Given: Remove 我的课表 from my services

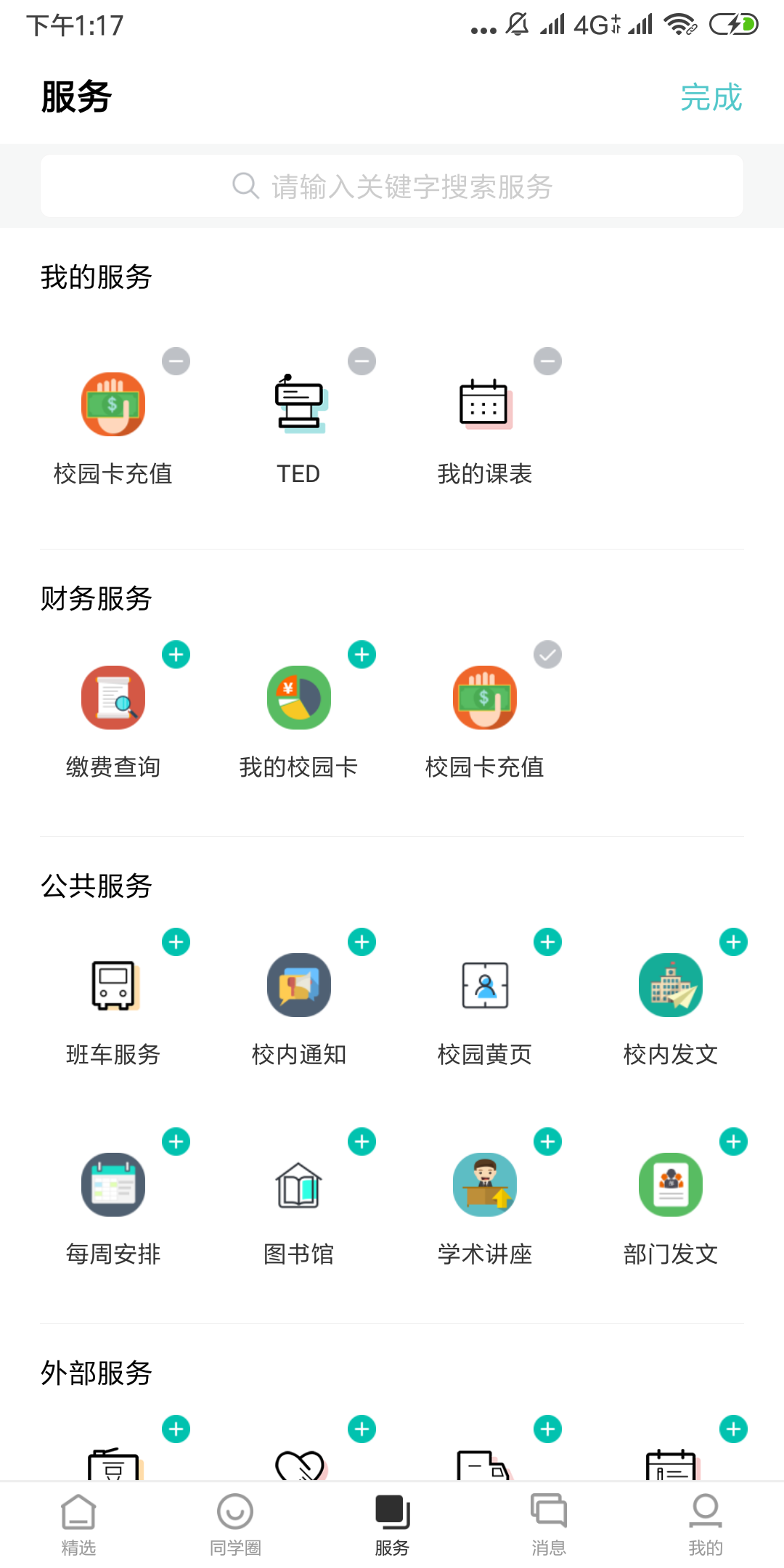Looking at the screenshot, I should pyautogui.click(x=547, y=361).
